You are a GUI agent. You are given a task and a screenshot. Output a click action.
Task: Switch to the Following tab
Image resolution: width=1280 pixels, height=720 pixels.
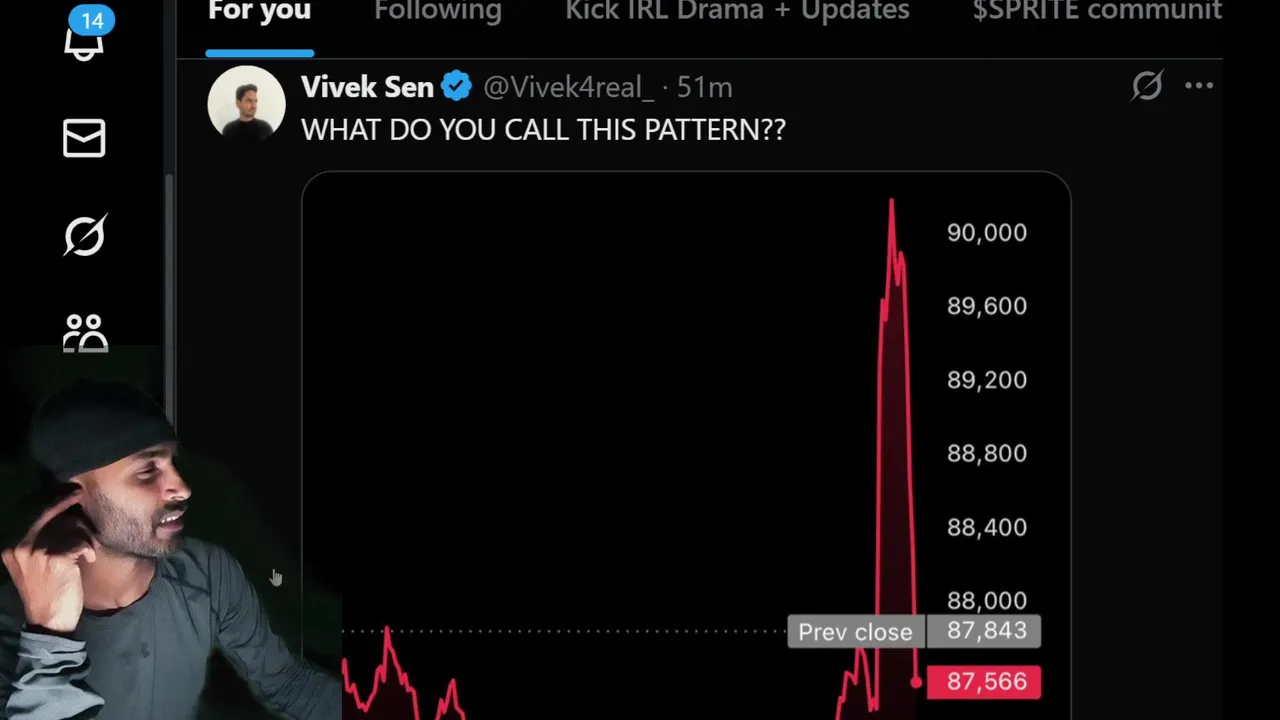tap(438, 12)
